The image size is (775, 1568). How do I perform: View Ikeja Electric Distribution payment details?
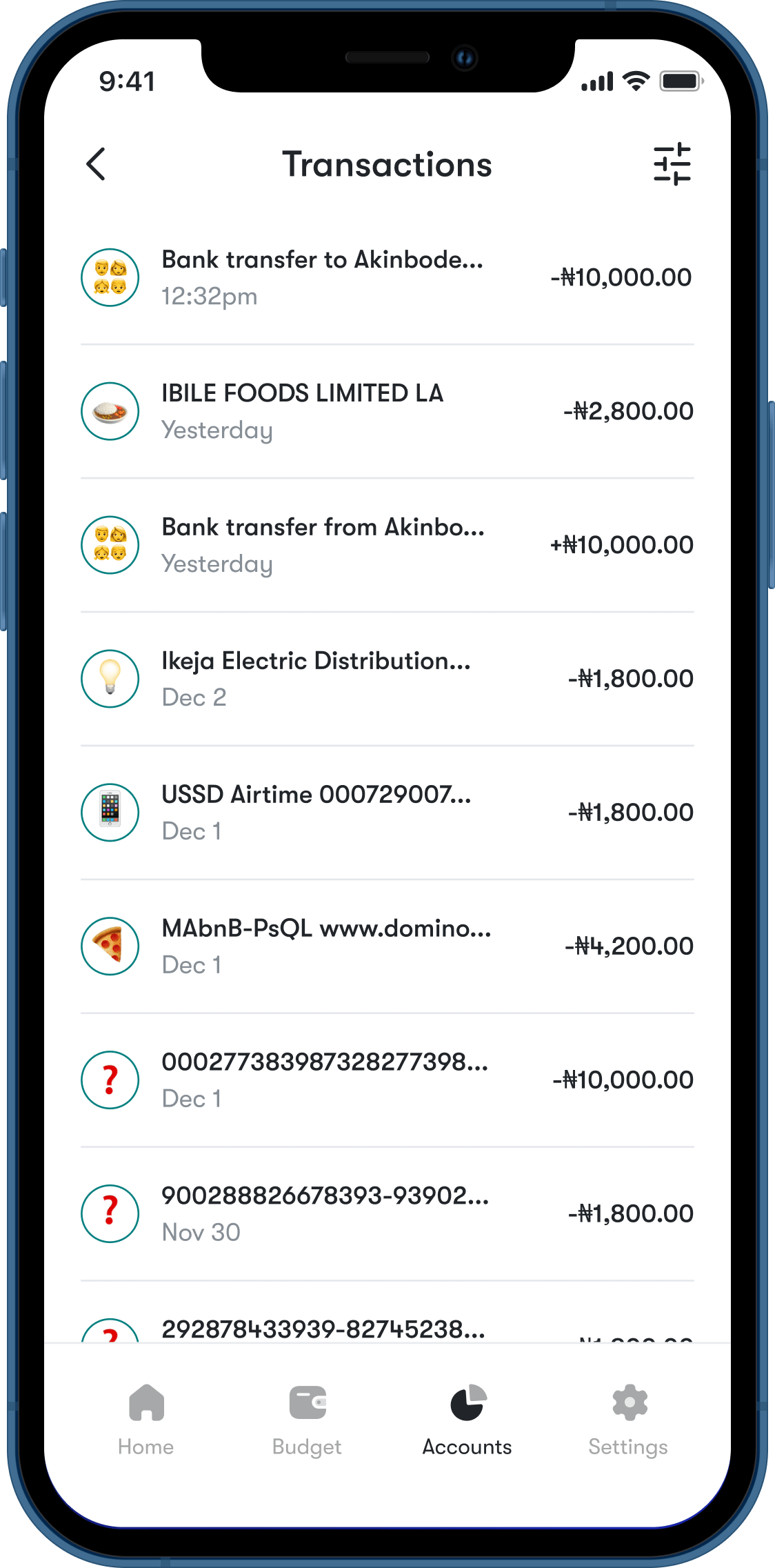tap(386, 679)
